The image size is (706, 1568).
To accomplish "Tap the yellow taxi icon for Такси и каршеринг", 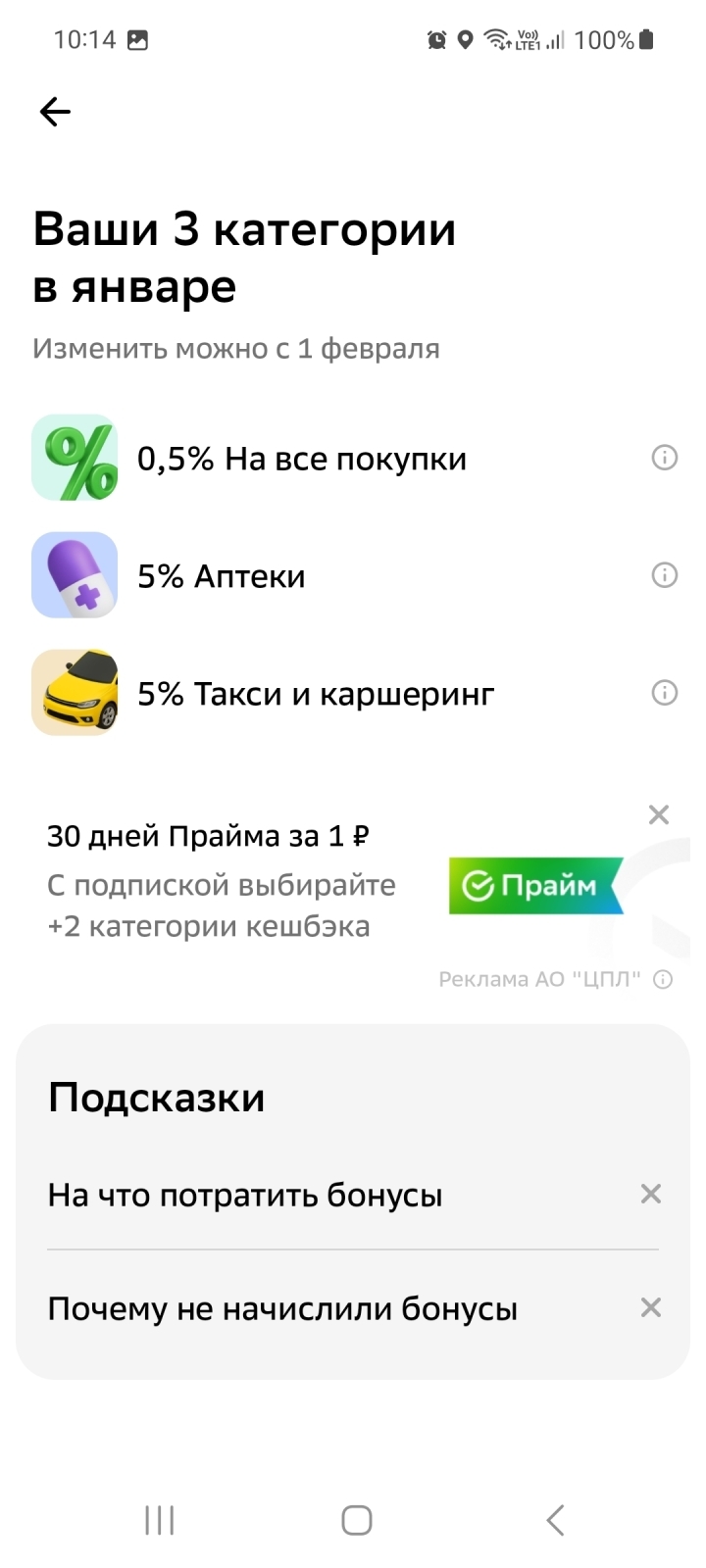I will pyautogui.click(x=75, y=693).
